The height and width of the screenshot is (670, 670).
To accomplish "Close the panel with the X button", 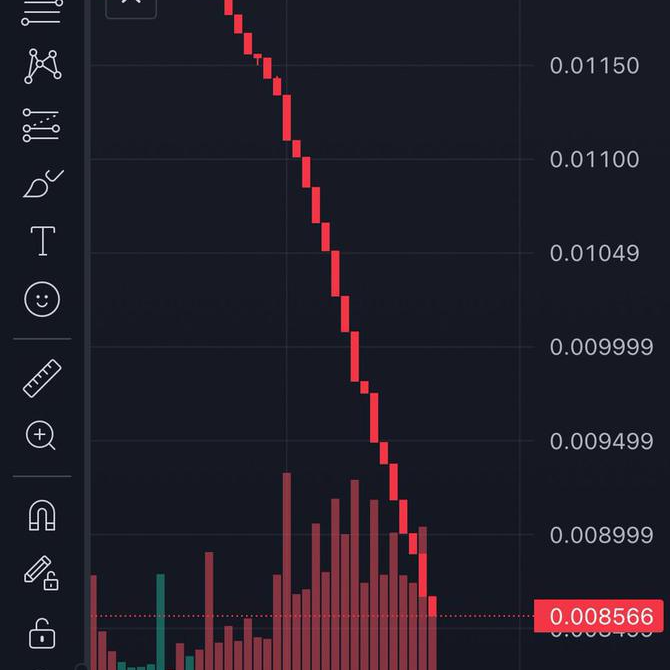I will (131, 3).
